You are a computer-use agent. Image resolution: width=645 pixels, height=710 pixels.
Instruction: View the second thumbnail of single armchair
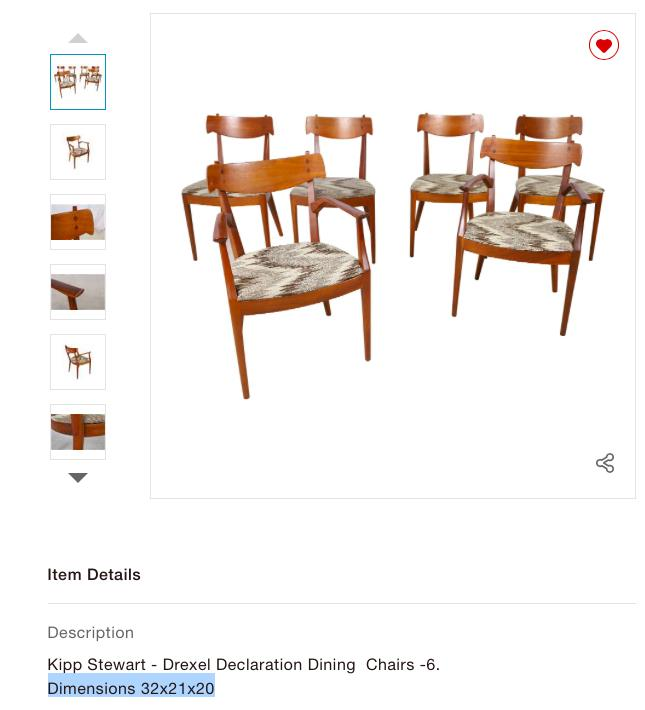[x=78, y=152]
